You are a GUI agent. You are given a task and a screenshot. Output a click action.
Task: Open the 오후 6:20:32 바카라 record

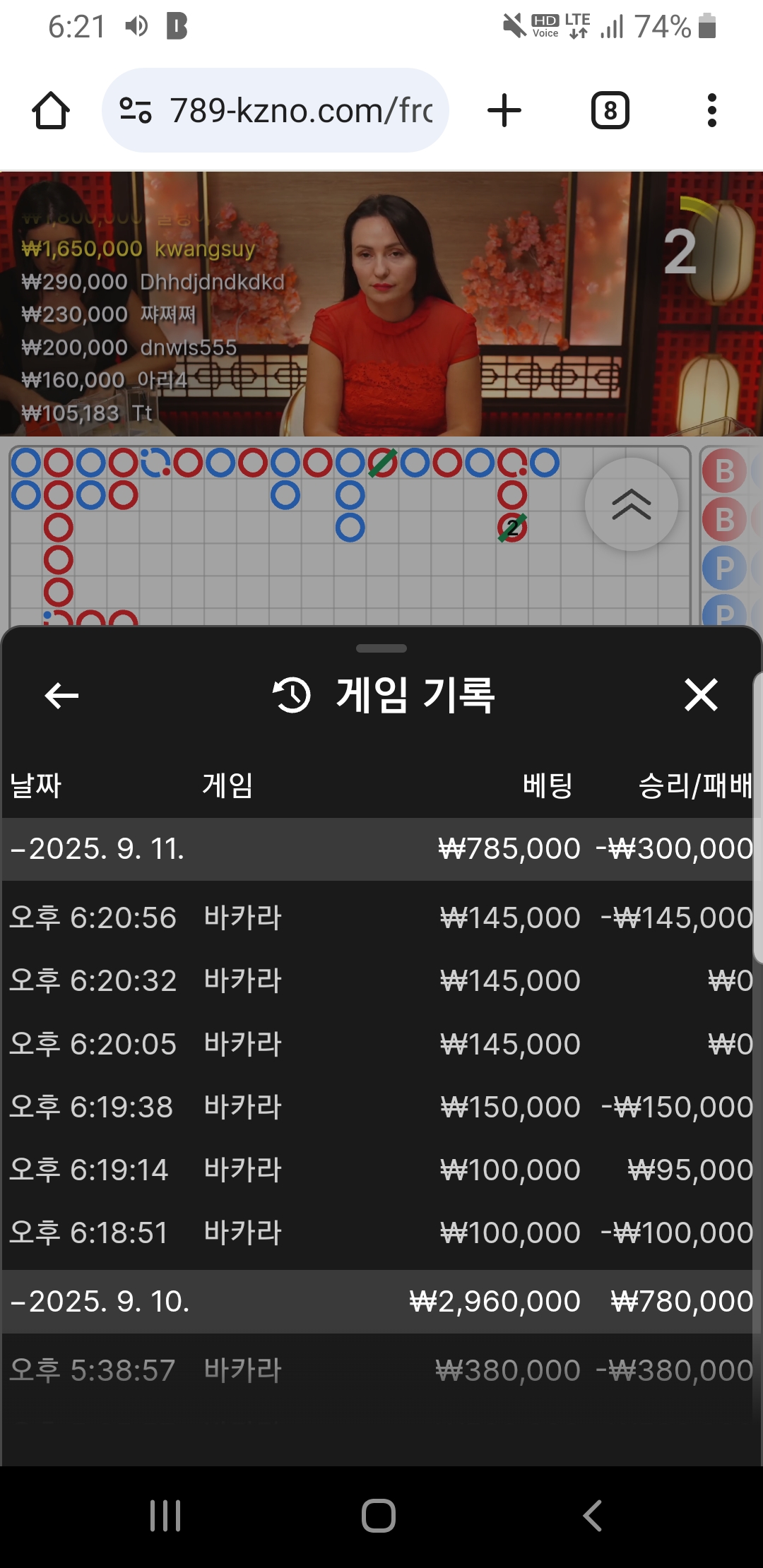click(377, 980)
